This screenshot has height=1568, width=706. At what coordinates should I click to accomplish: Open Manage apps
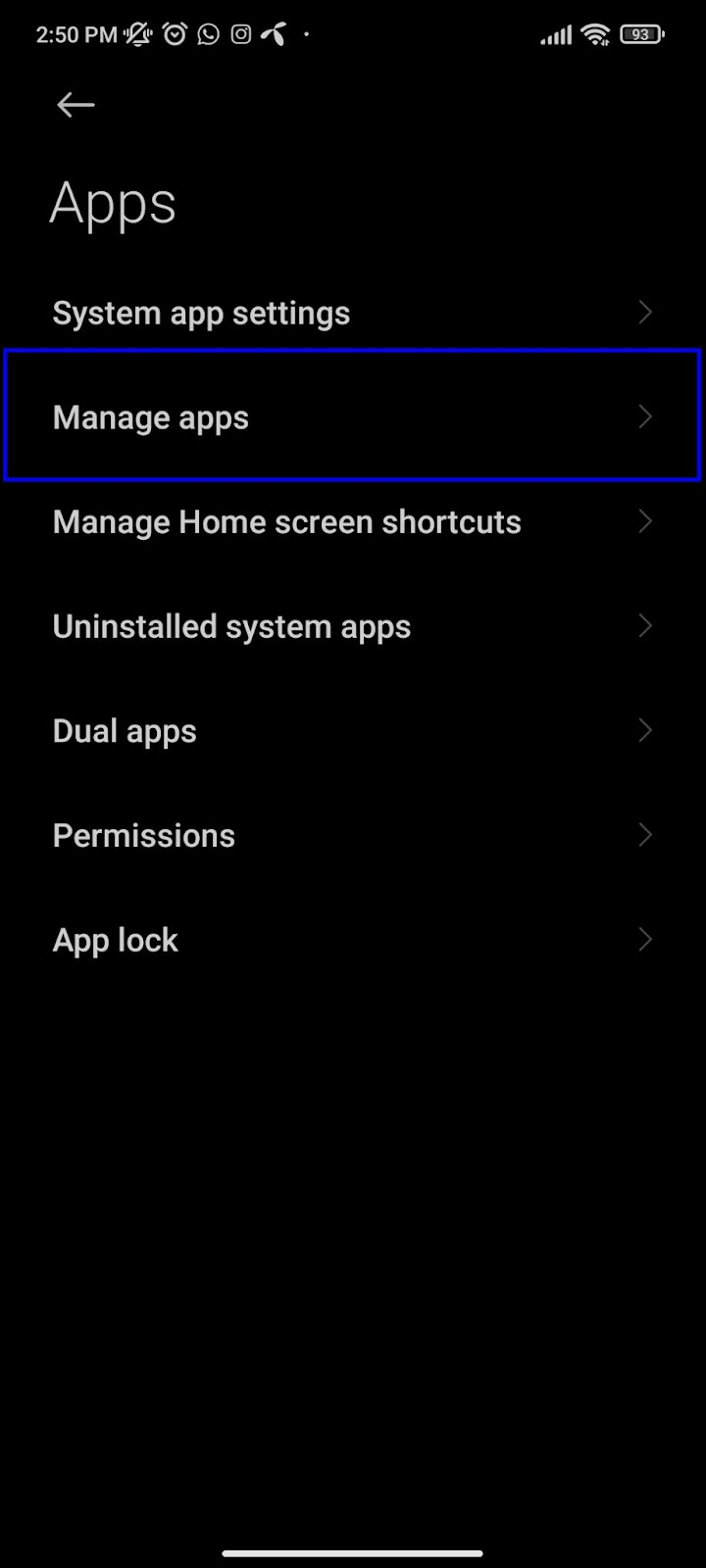353,416
